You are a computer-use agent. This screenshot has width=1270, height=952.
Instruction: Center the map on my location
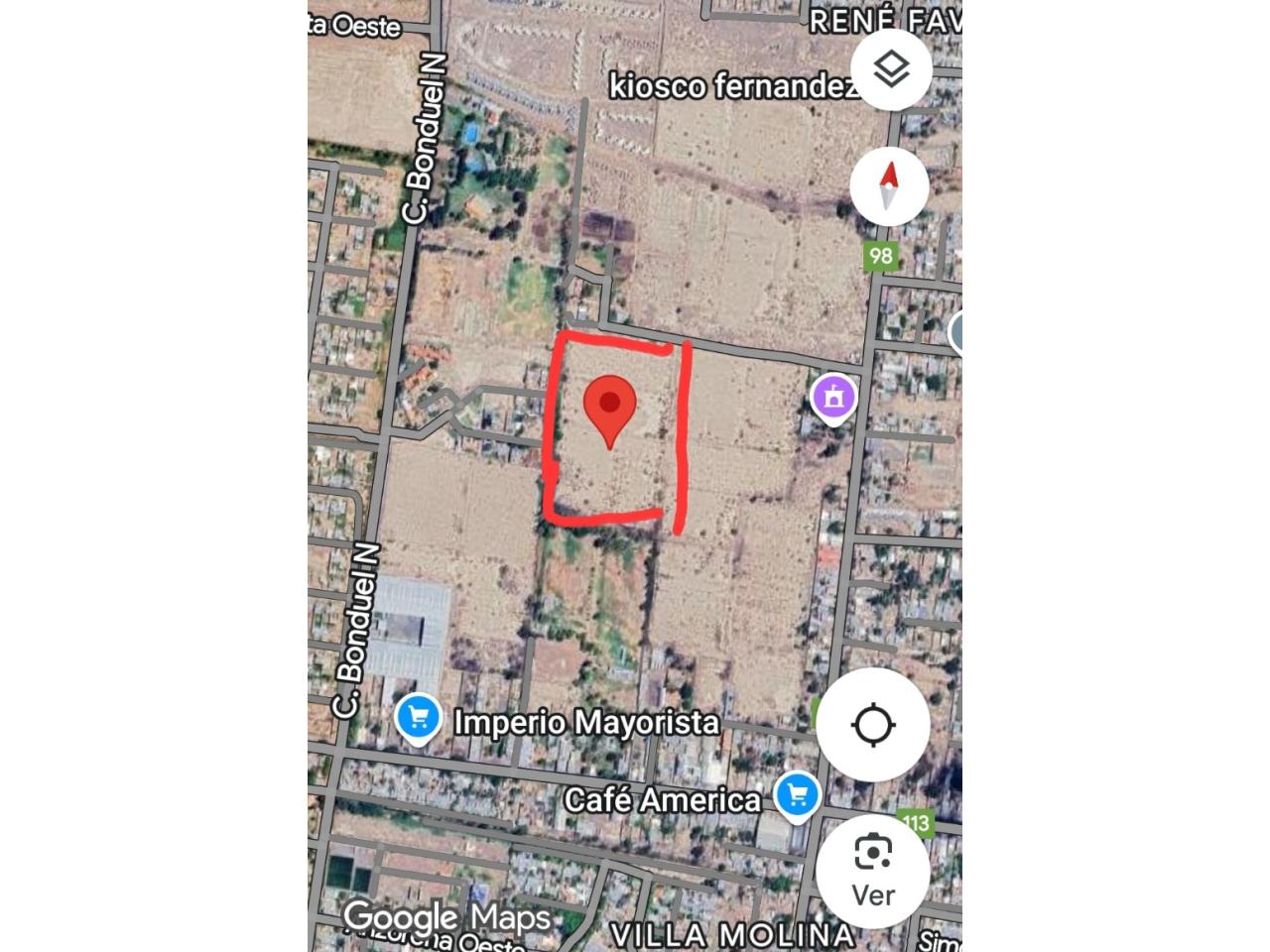coord(873,725)
